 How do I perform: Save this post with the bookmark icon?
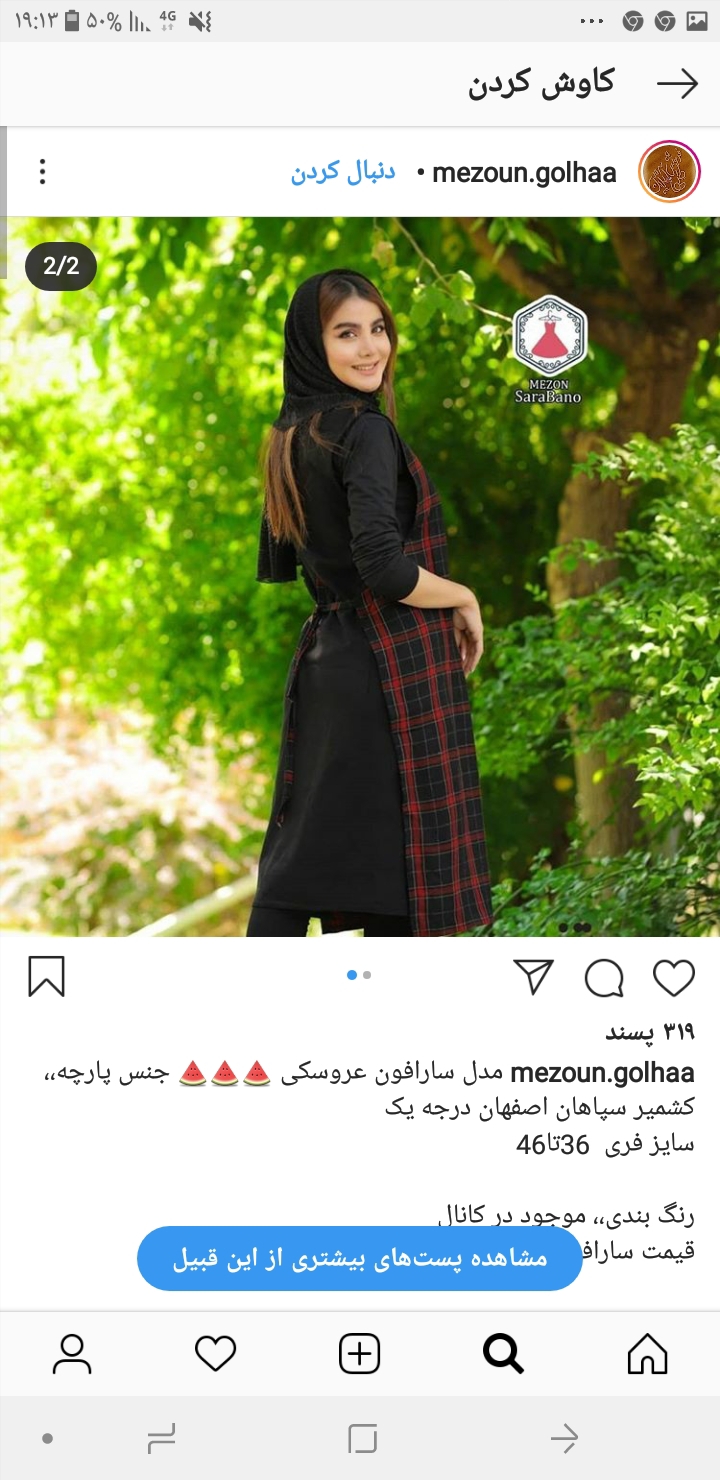(x=46, y=976)
